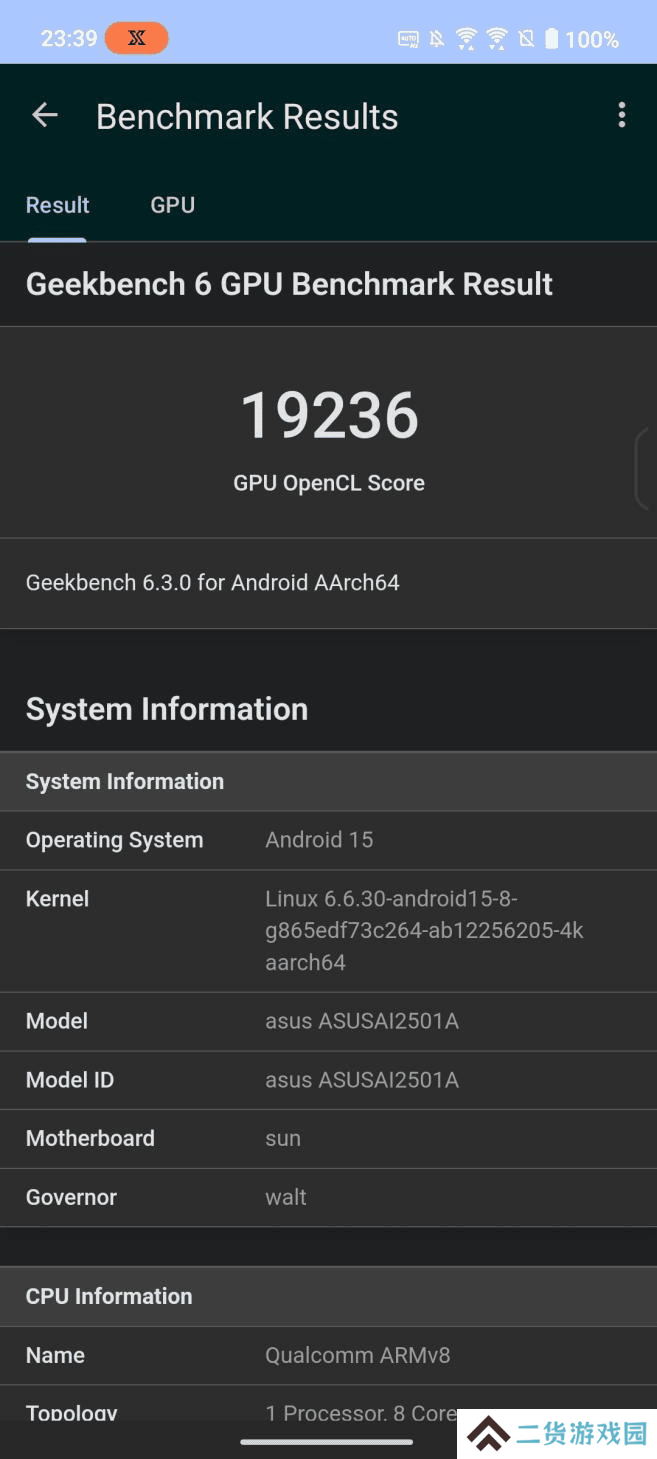
Task: Open the three-dot overflow menu
Action: tap(621, 115)
